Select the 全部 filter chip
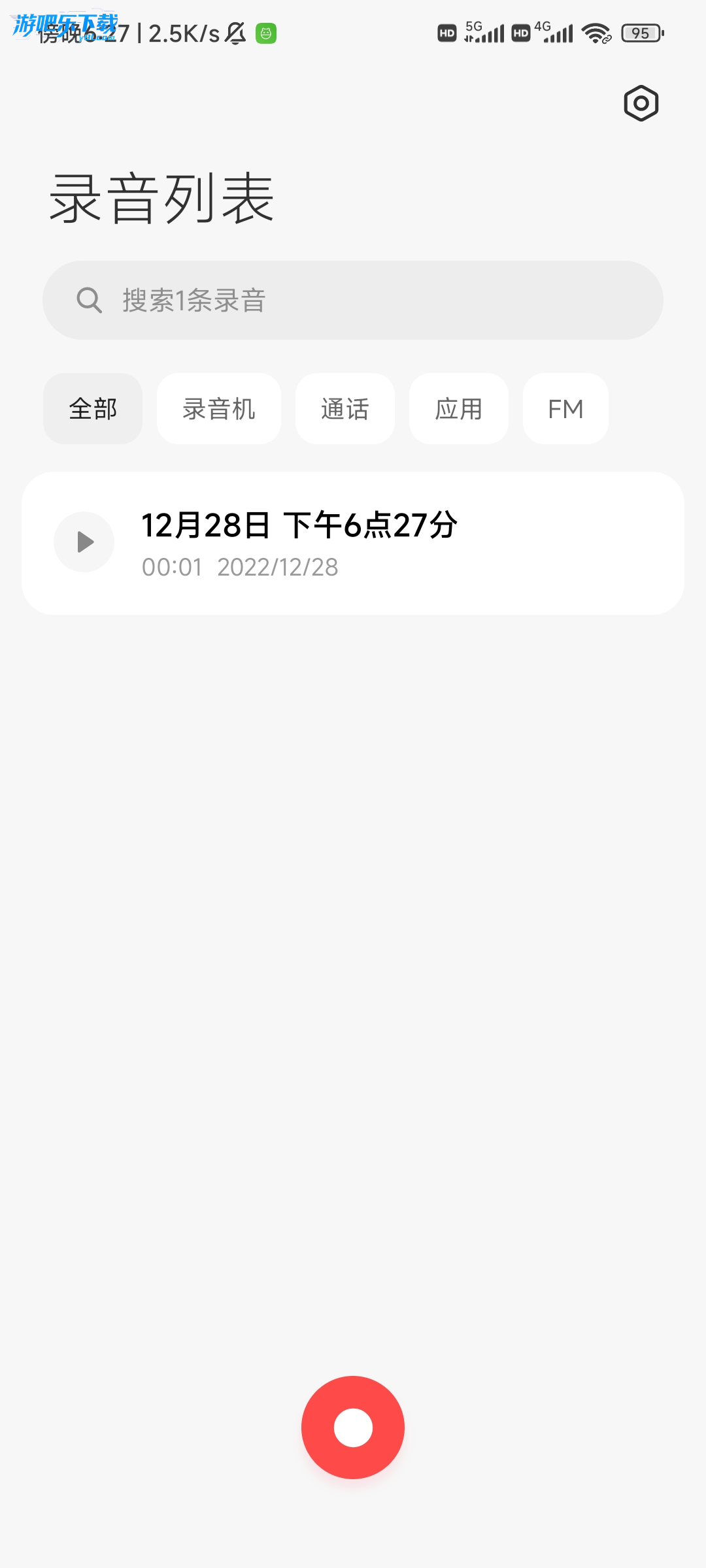This screenshot has height=1568, width=706. coord(93,409)
